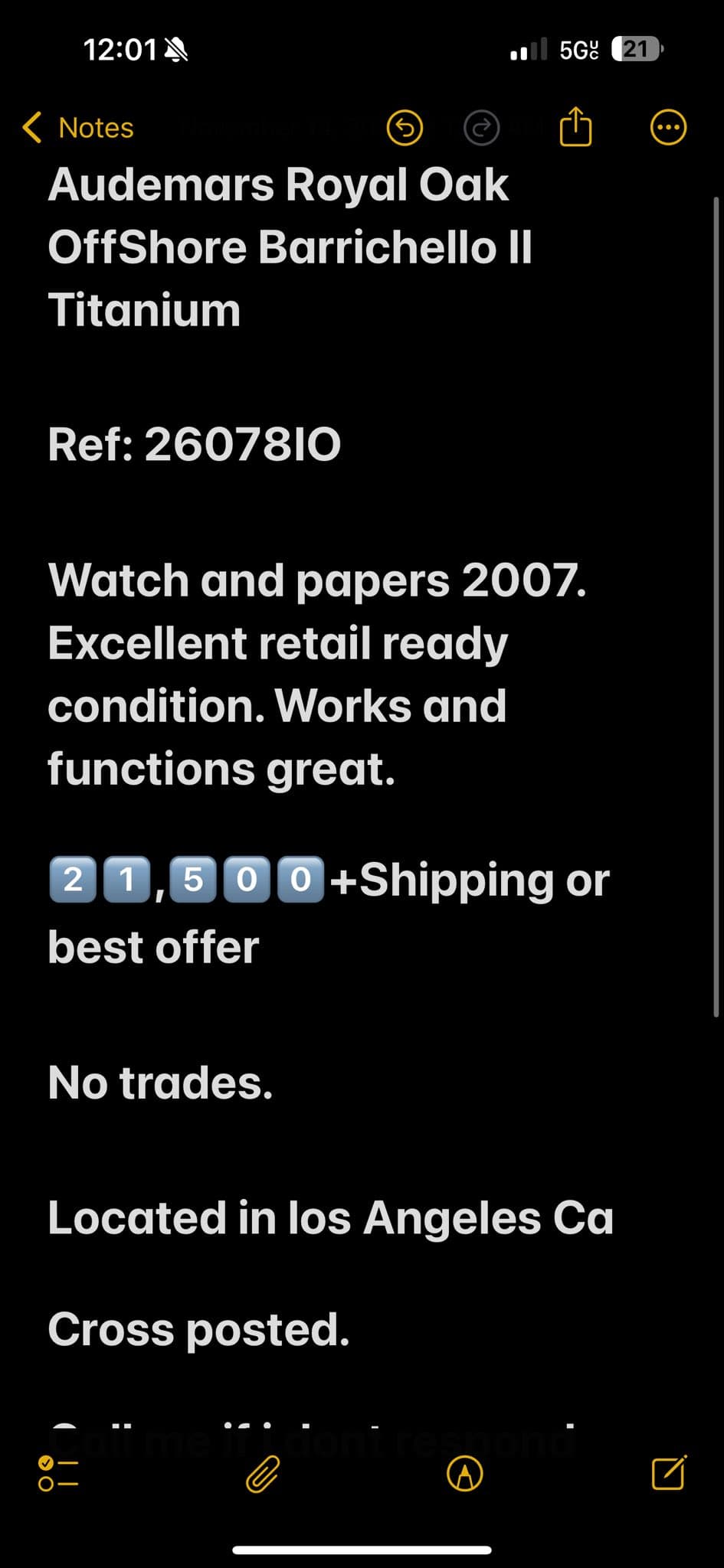Compose a new note
Image resolution: width=724 pixels, height=1568 pixels.
[x=668, y=1472]
